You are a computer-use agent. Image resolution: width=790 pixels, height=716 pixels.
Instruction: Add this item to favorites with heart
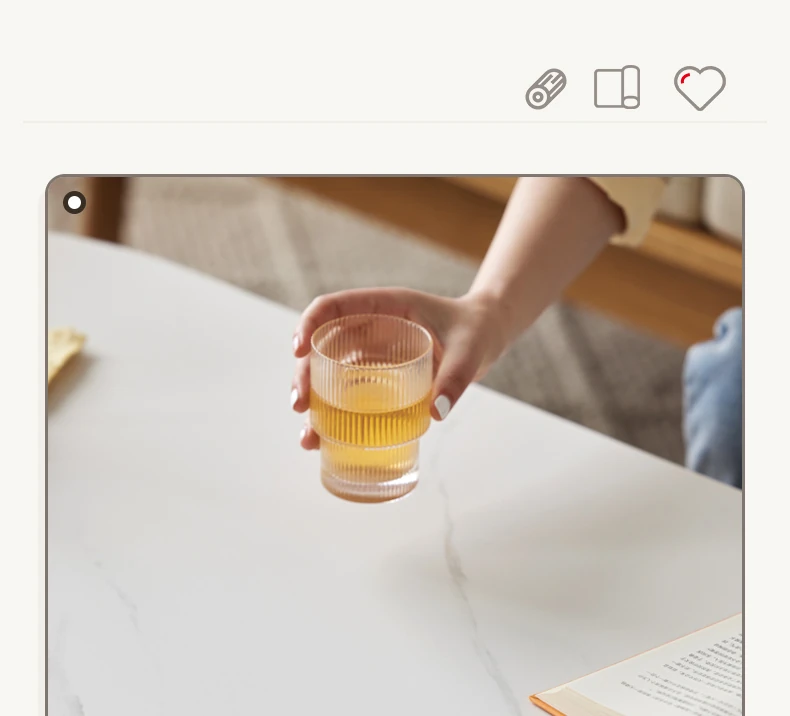(699, 88)
